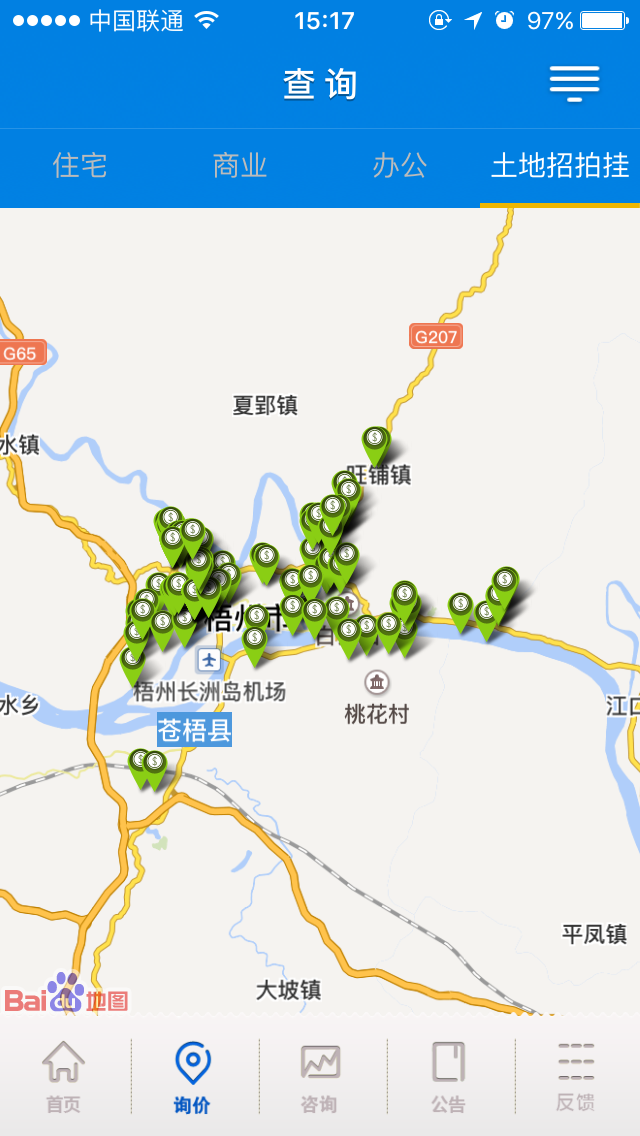Select the 土地招拍挂 tab

click(560, 166)
